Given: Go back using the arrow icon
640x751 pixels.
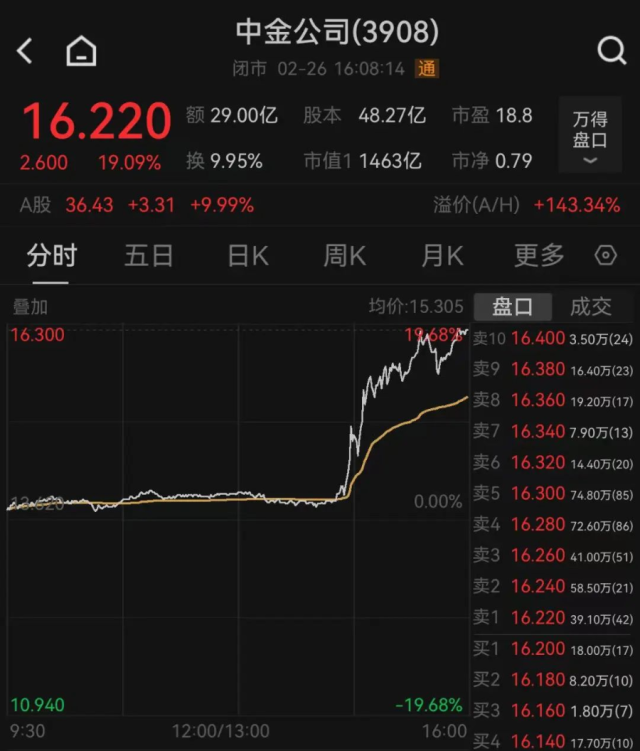Looking at the screenshot, I should point(24,51).
